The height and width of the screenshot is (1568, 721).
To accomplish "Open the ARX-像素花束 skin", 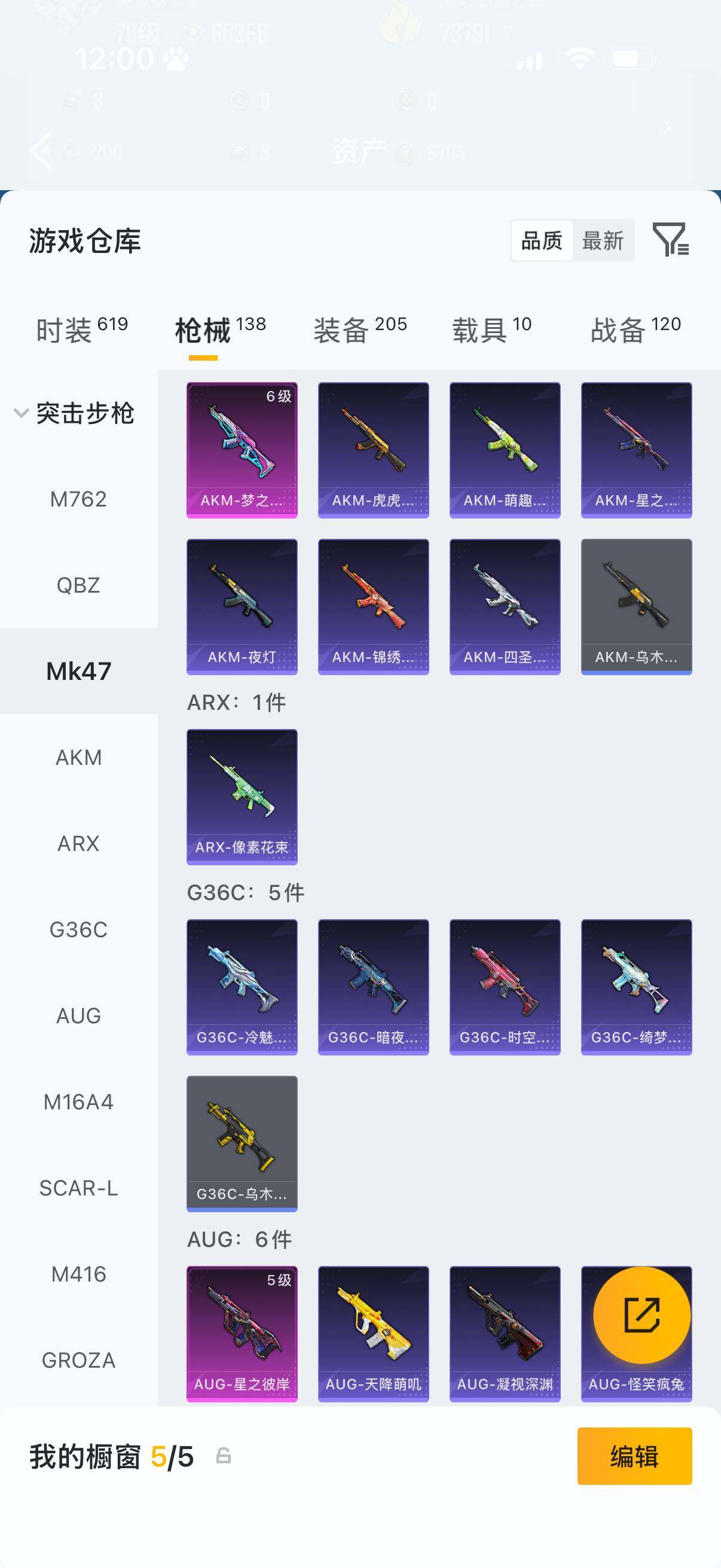I will click(242, 797).
